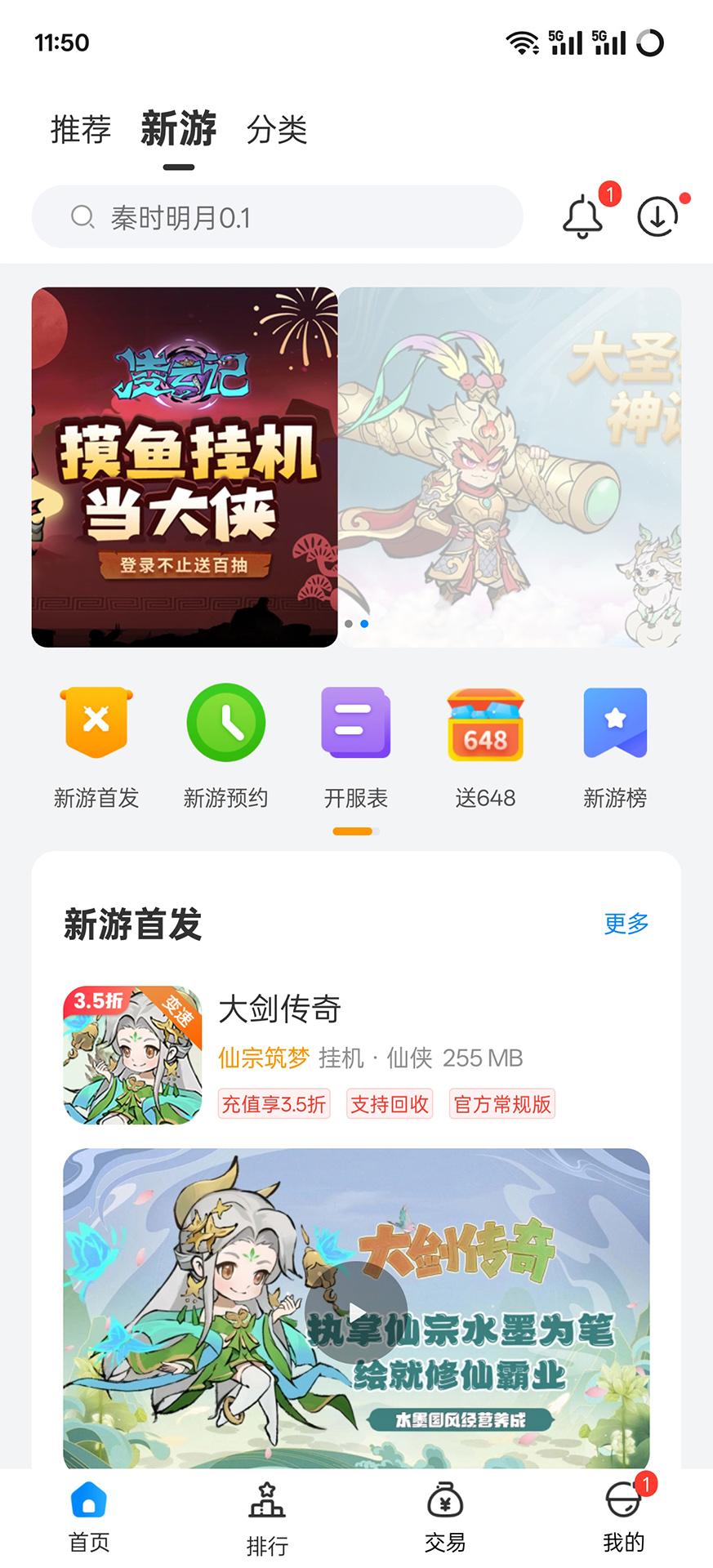Tap the search field with 秦时明月0.1
713x1568 pixels.
[x=278, y=216]
